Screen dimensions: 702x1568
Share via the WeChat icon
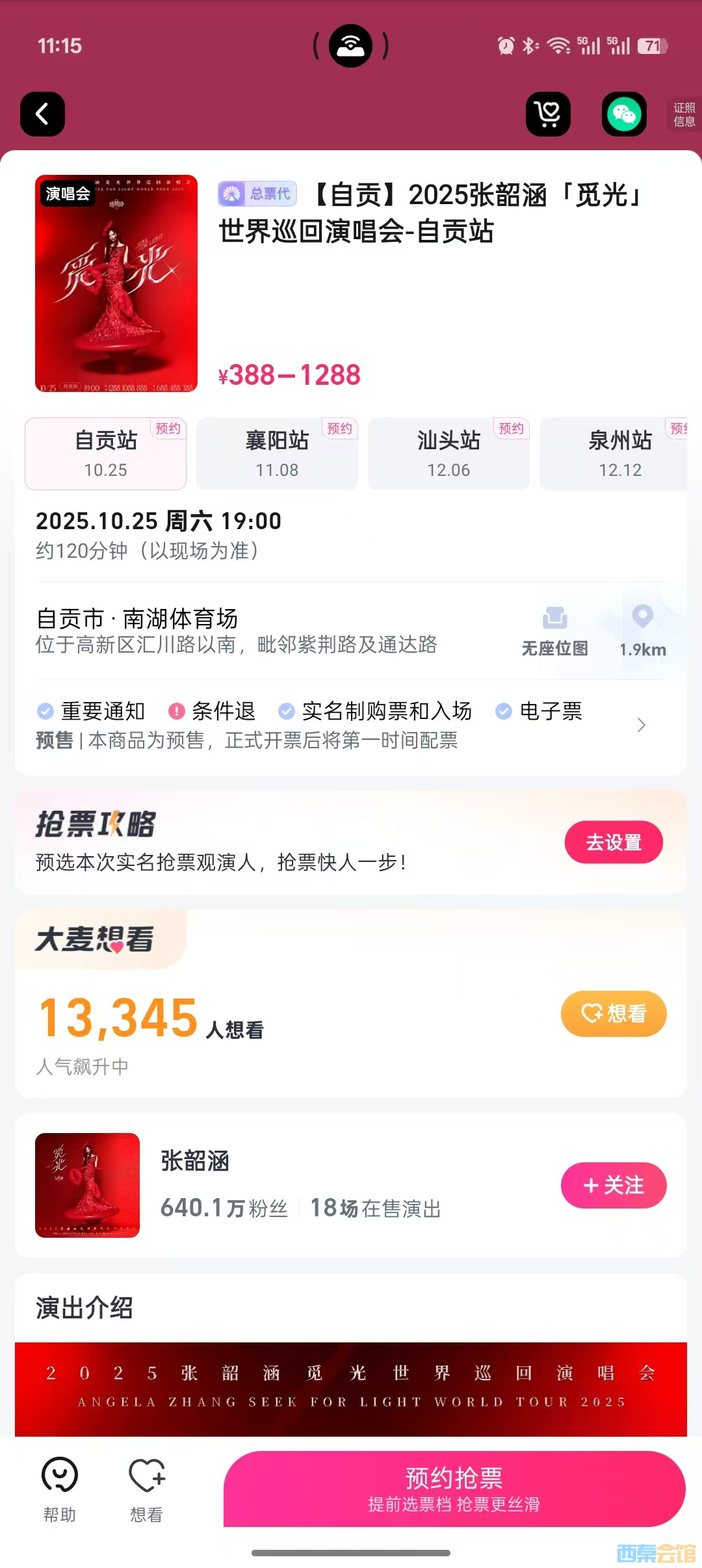(624, 114)
